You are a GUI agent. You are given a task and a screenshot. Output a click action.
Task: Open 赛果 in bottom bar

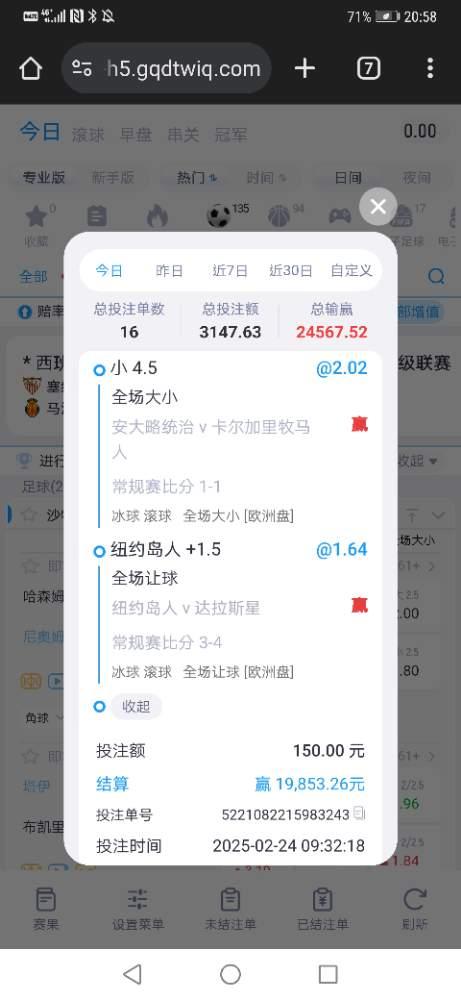coord(46,909)
